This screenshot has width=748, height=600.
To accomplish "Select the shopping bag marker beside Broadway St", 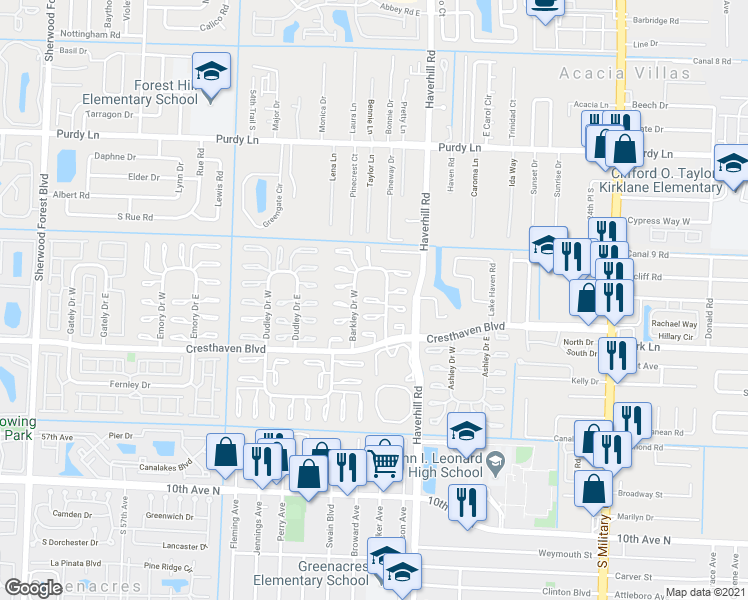I will point(593,489).
